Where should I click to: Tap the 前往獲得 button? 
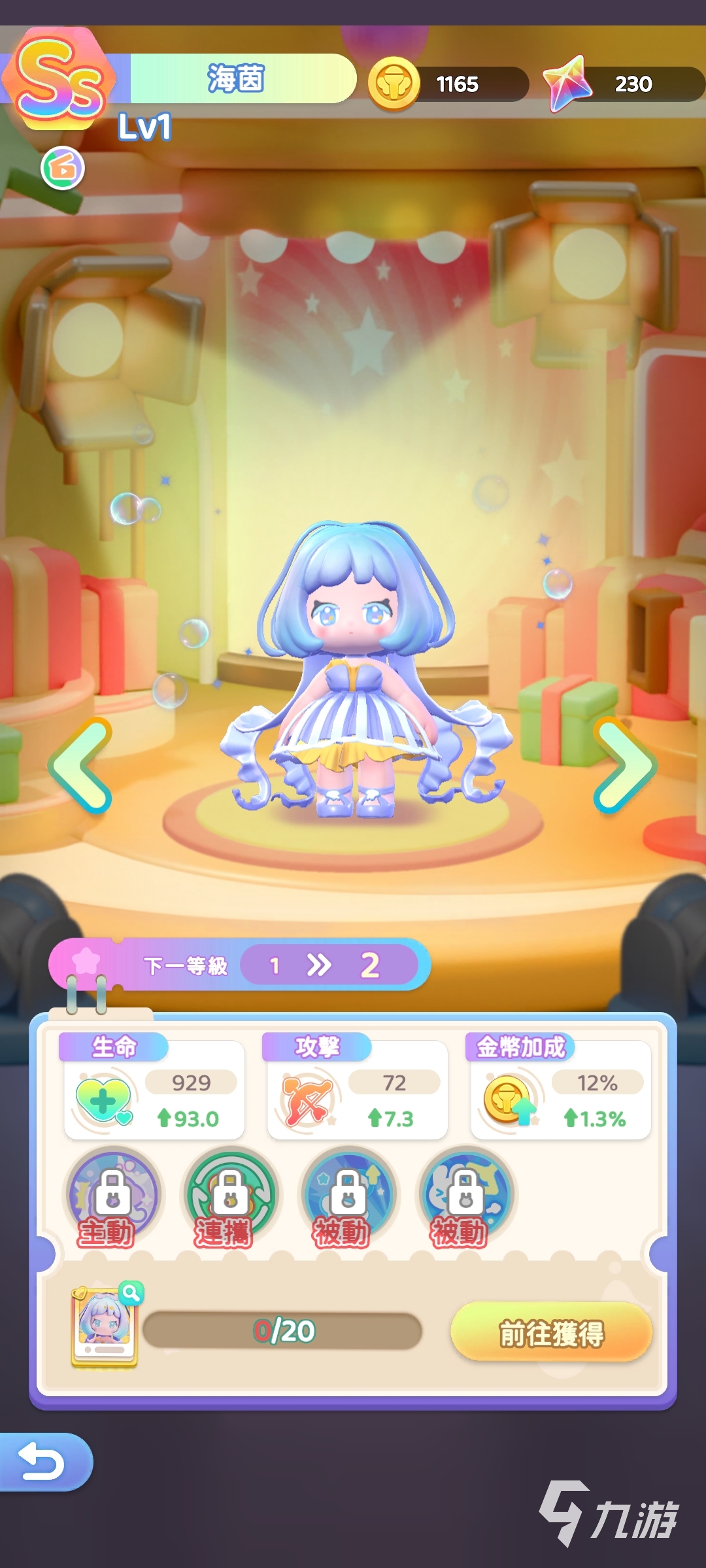(x=551, y=1333)
